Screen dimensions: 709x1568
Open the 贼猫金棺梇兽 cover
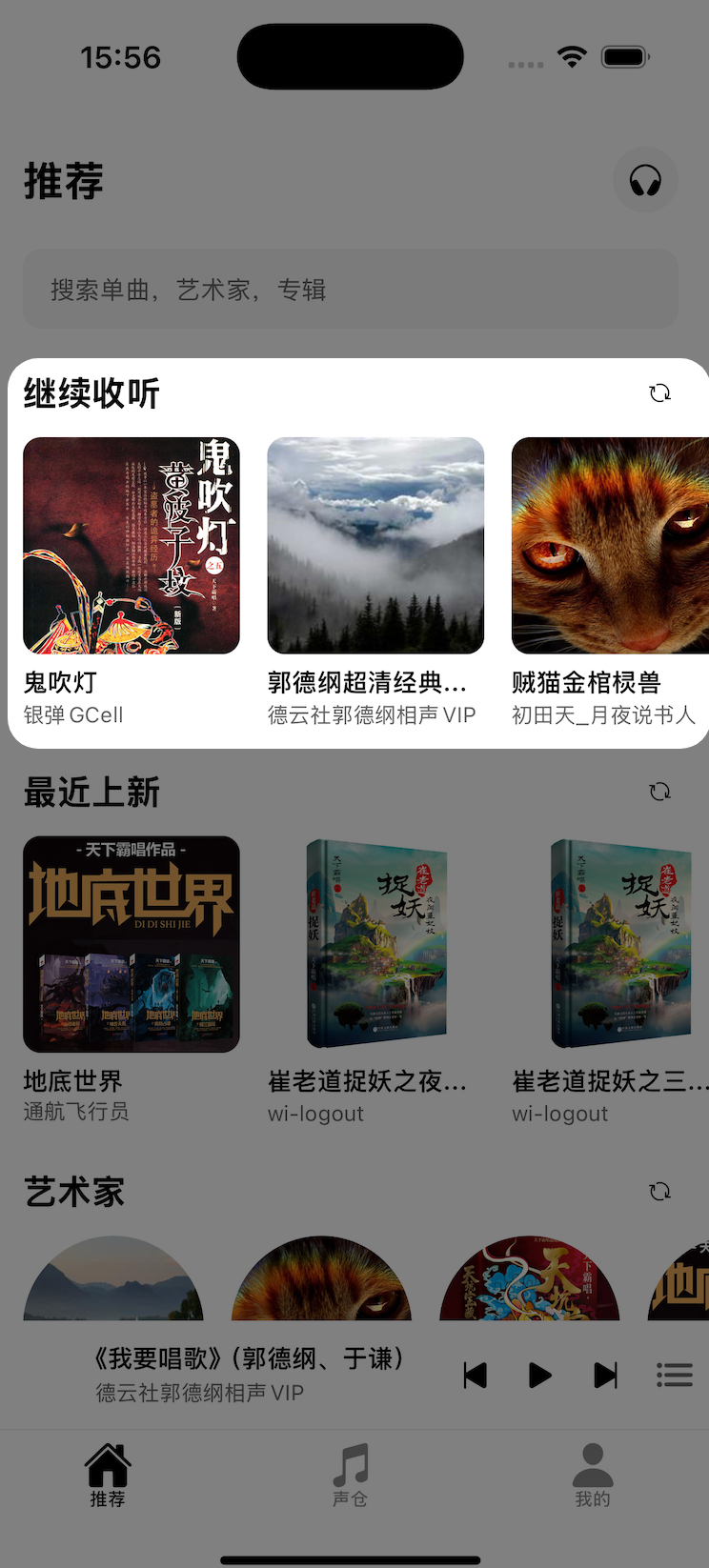pos(609,545)
